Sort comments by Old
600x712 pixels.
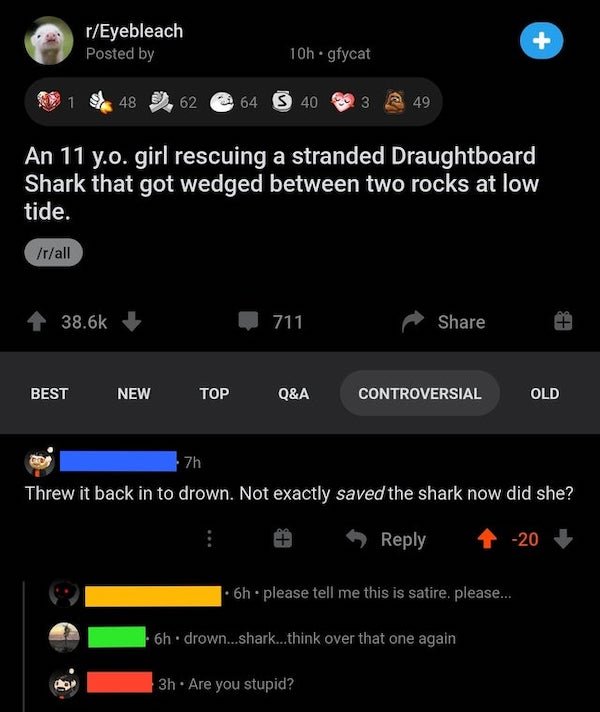pos(544,393)
